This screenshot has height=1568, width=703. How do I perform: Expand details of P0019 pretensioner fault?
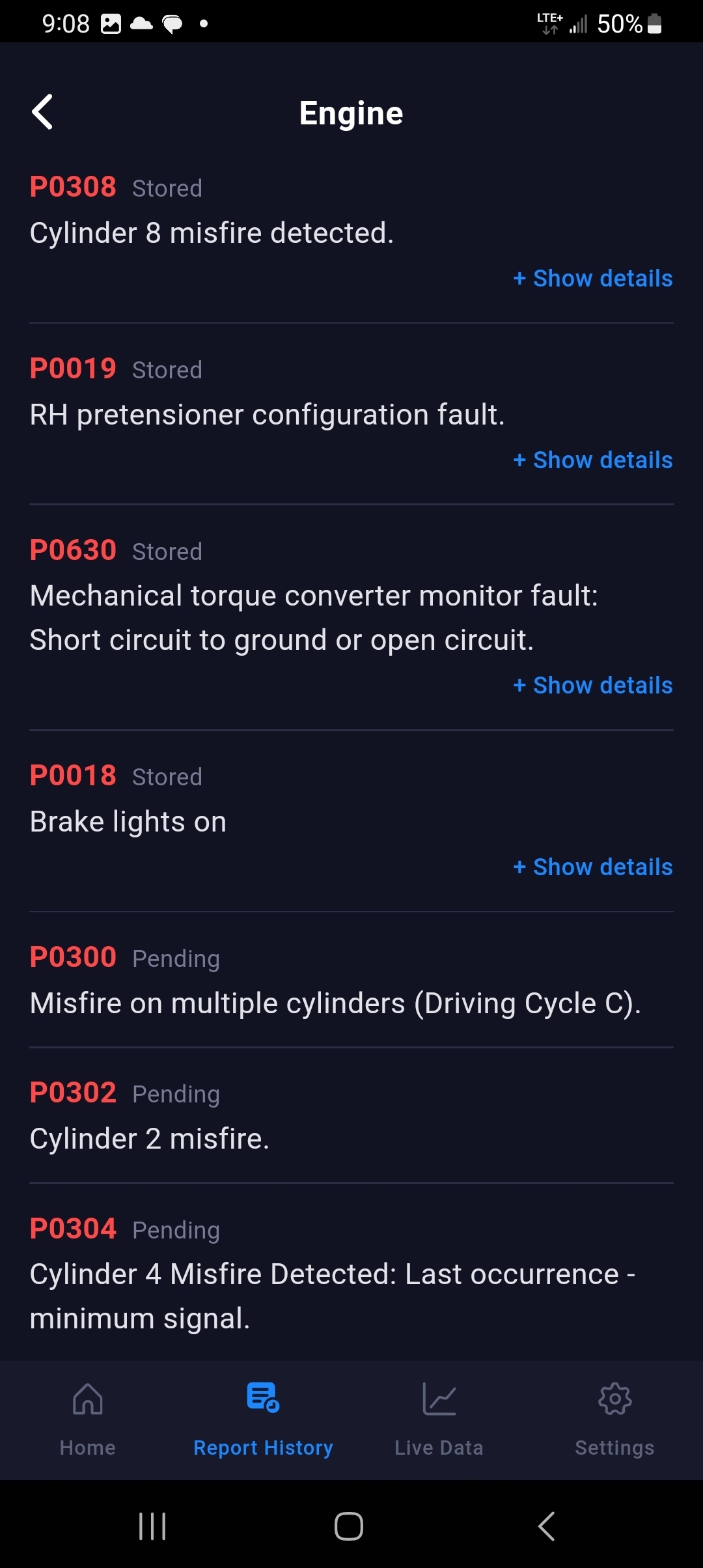pyautogui.click(x=593, y=460)
